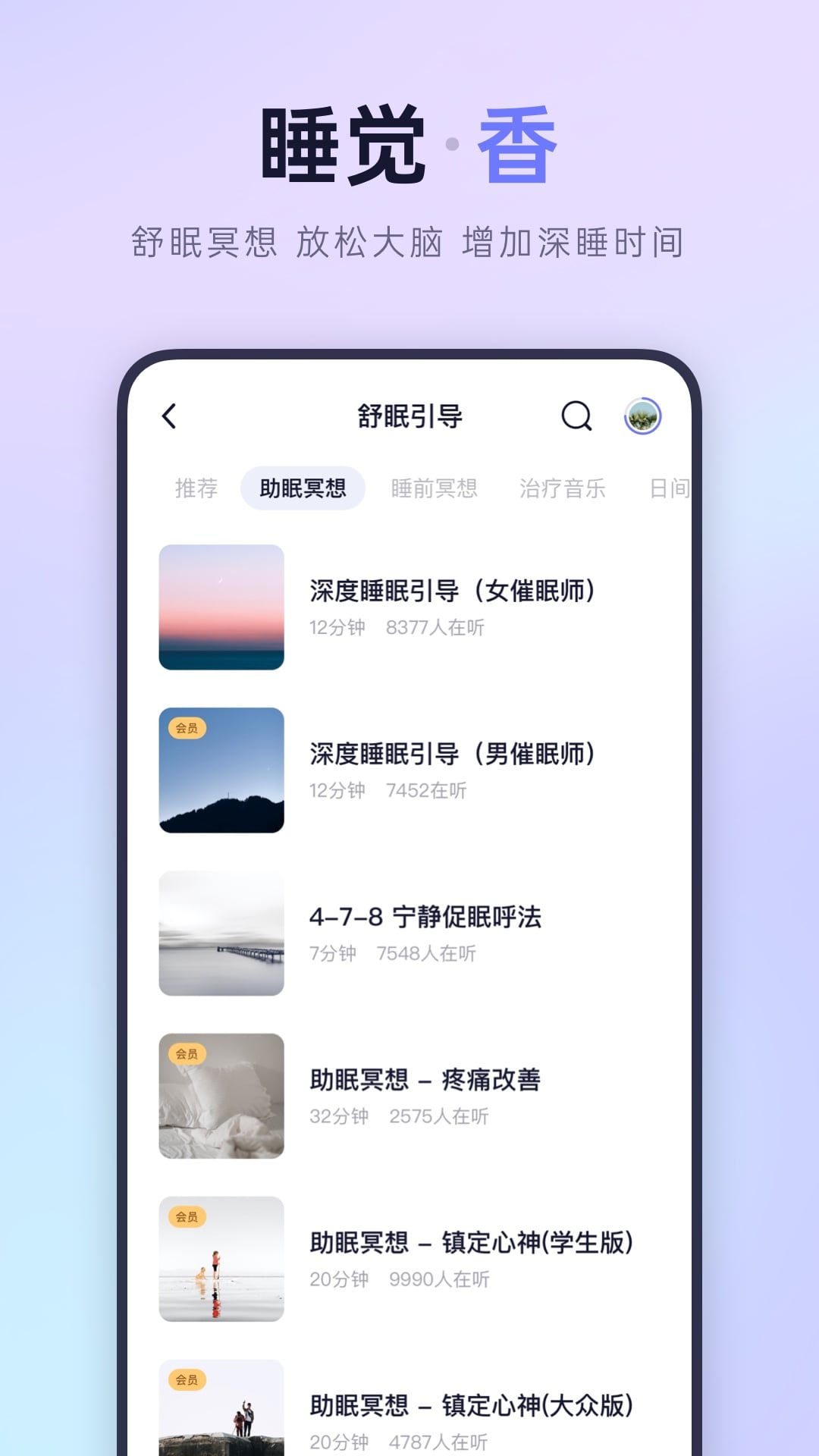
Task: Open 深度睡眠引导（男催眠师）
Action: [x=453, y=755]
